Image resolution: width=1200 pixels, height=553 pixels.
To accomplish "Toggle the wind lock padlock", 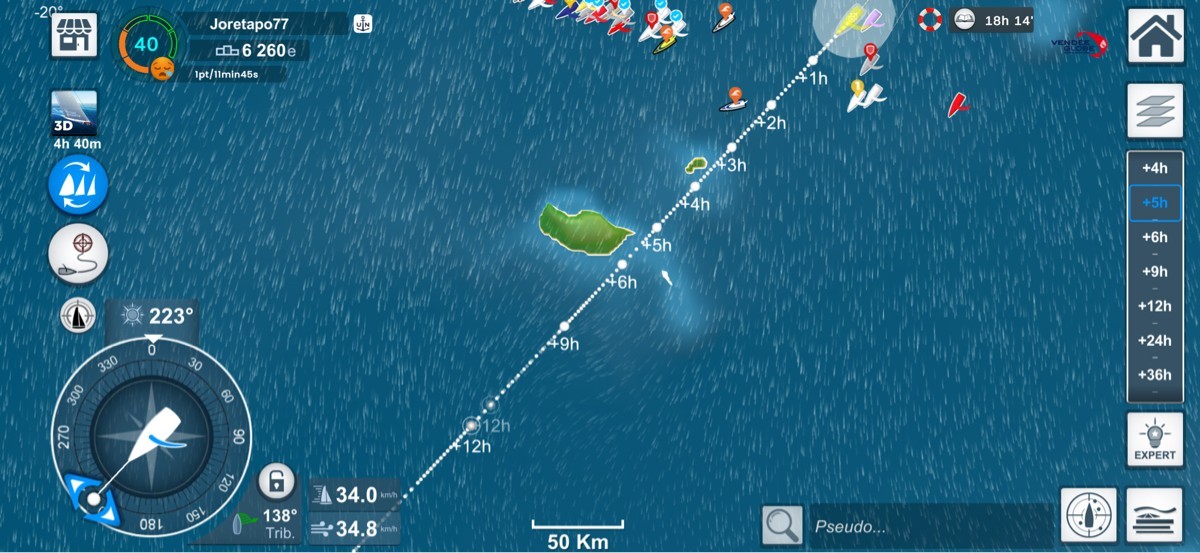I will click(x=276, y=482).
